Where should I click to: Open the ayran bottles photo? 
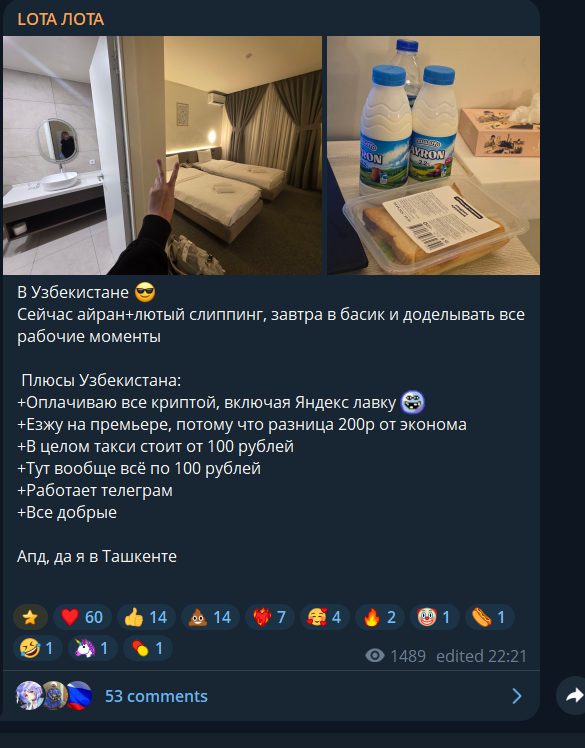[x=433, y=155]
